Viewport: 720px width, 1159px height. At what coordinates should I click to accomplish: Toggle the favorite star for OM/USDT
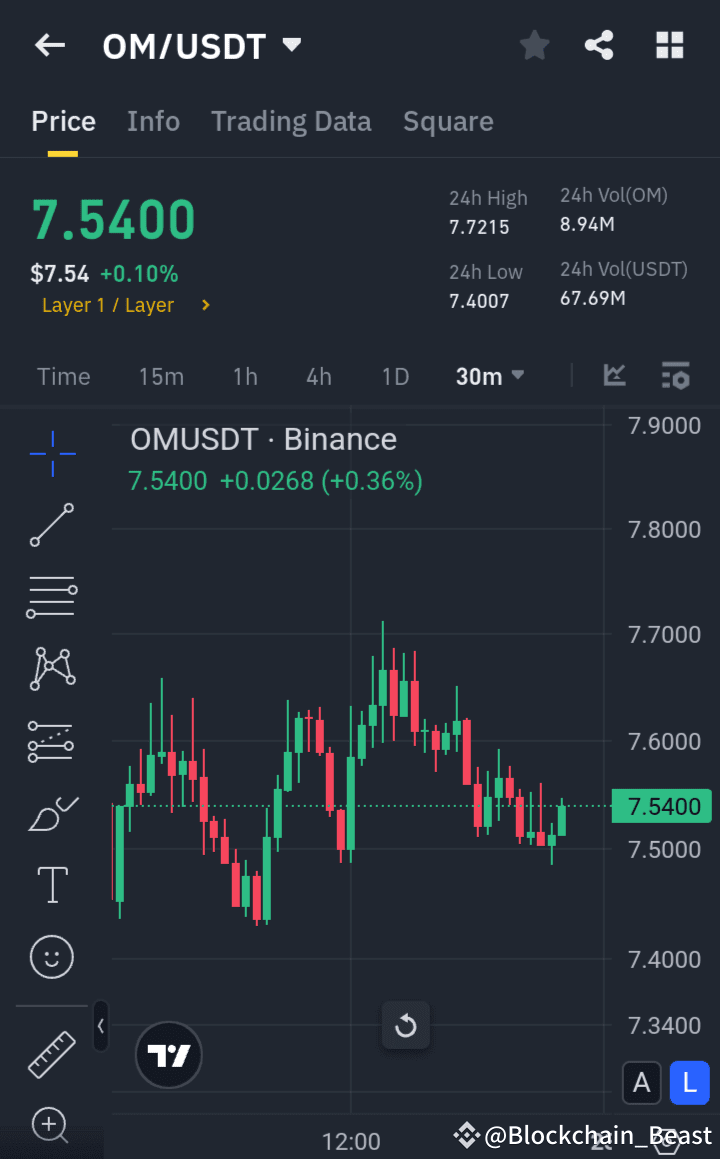534,45
